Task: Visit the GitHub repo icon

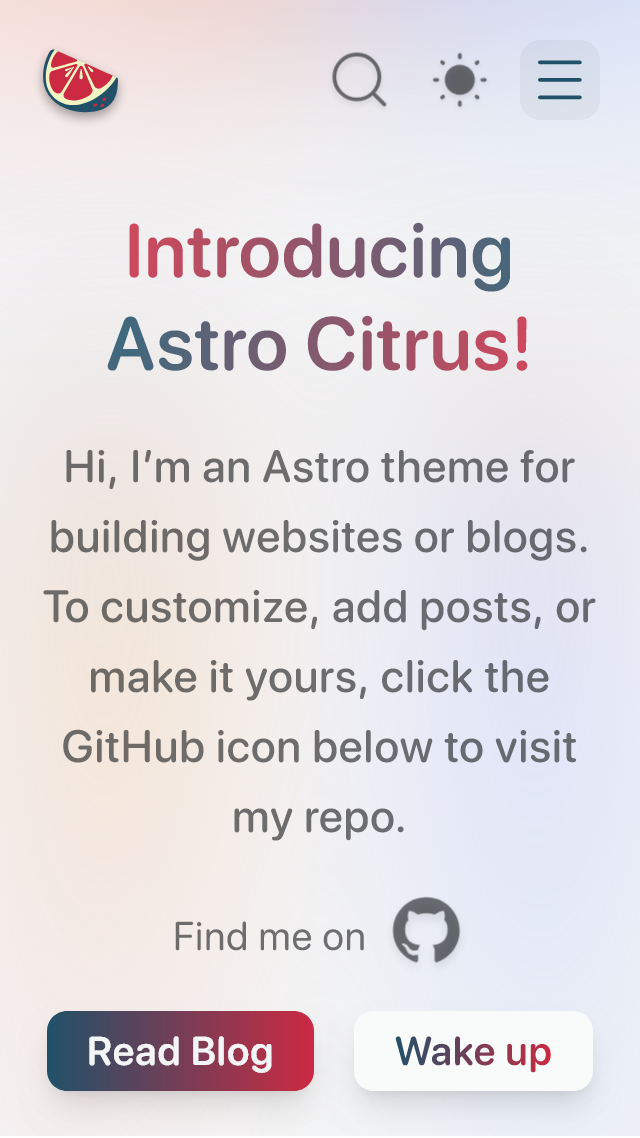Action: tap(427, 930)
